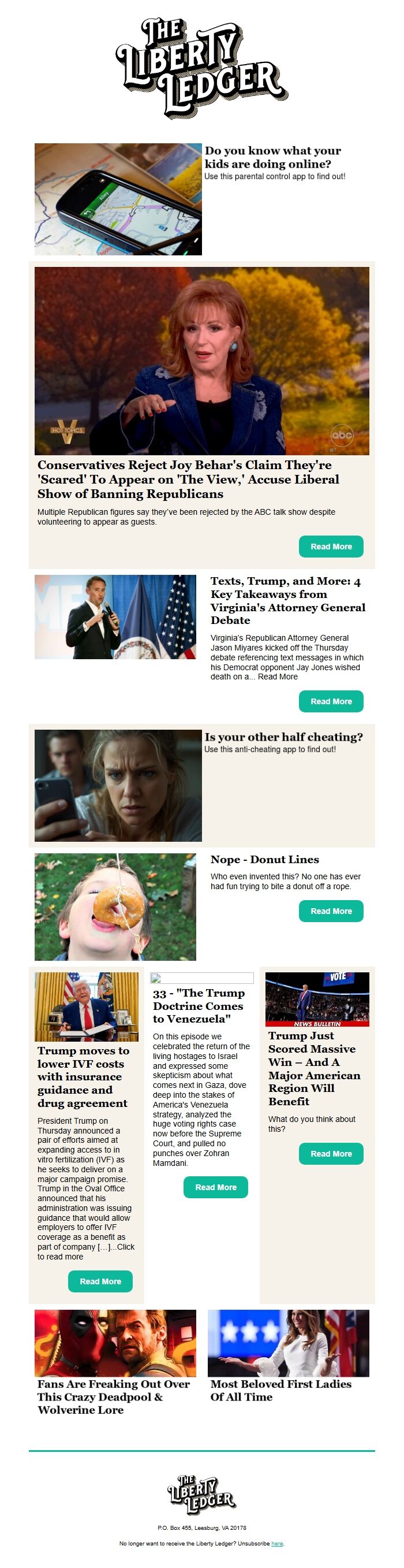The width and height of the screenshot is (404, 1568).
Task: Unsubscribe via the 'here' link
Action: tap(277, 1543)
